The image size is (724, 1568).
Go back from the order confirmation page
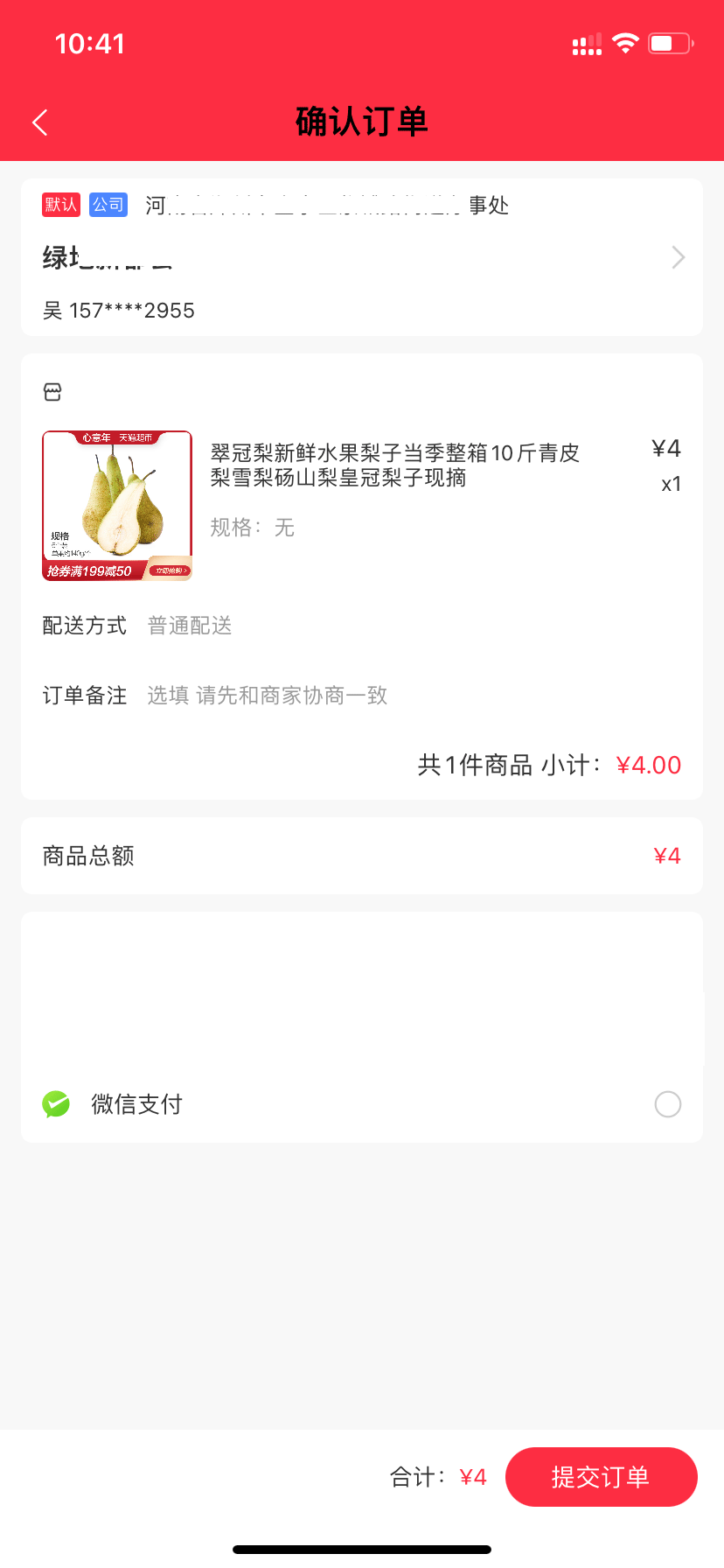tap(40, 122)
